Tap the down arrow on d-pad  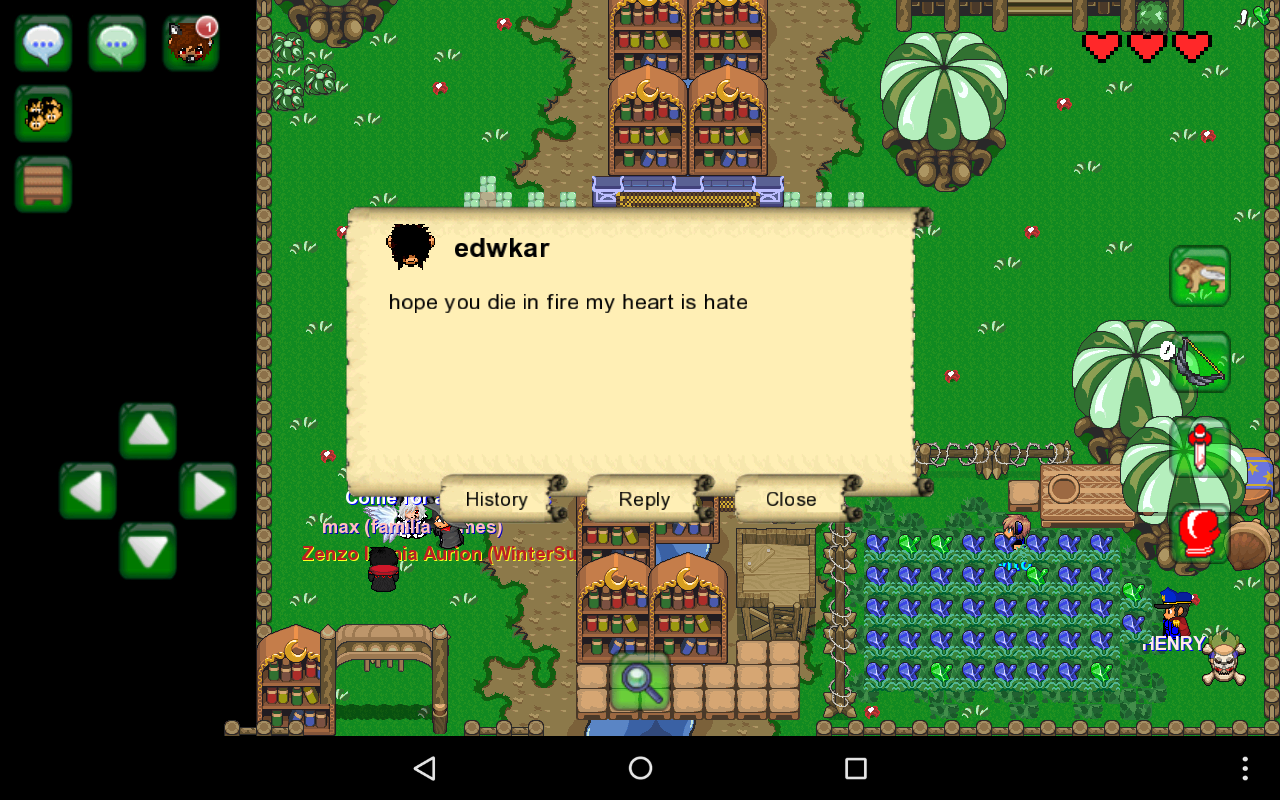148,550
